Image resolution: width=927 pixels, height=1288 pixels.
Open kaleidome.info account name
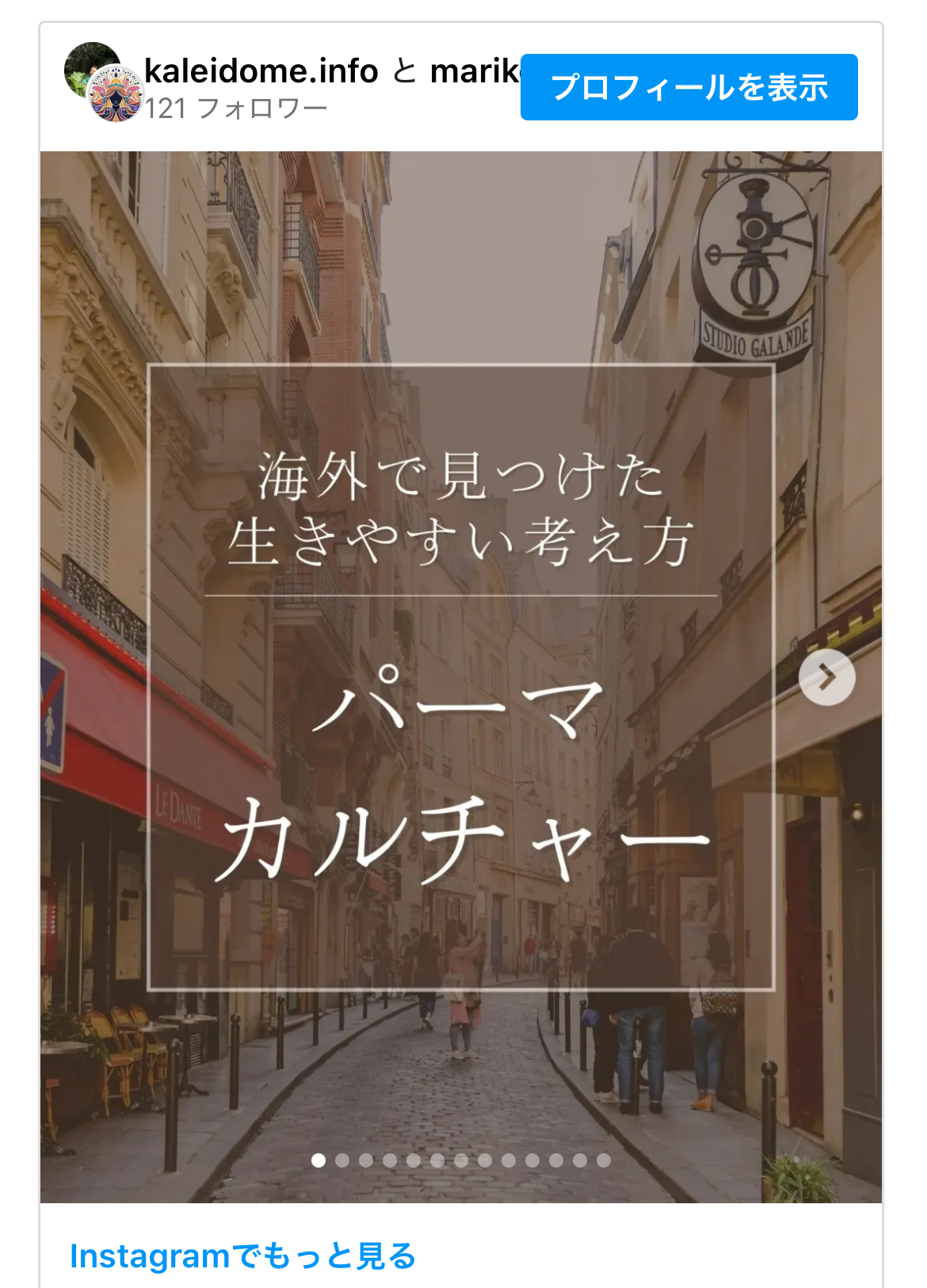(261, 71)
